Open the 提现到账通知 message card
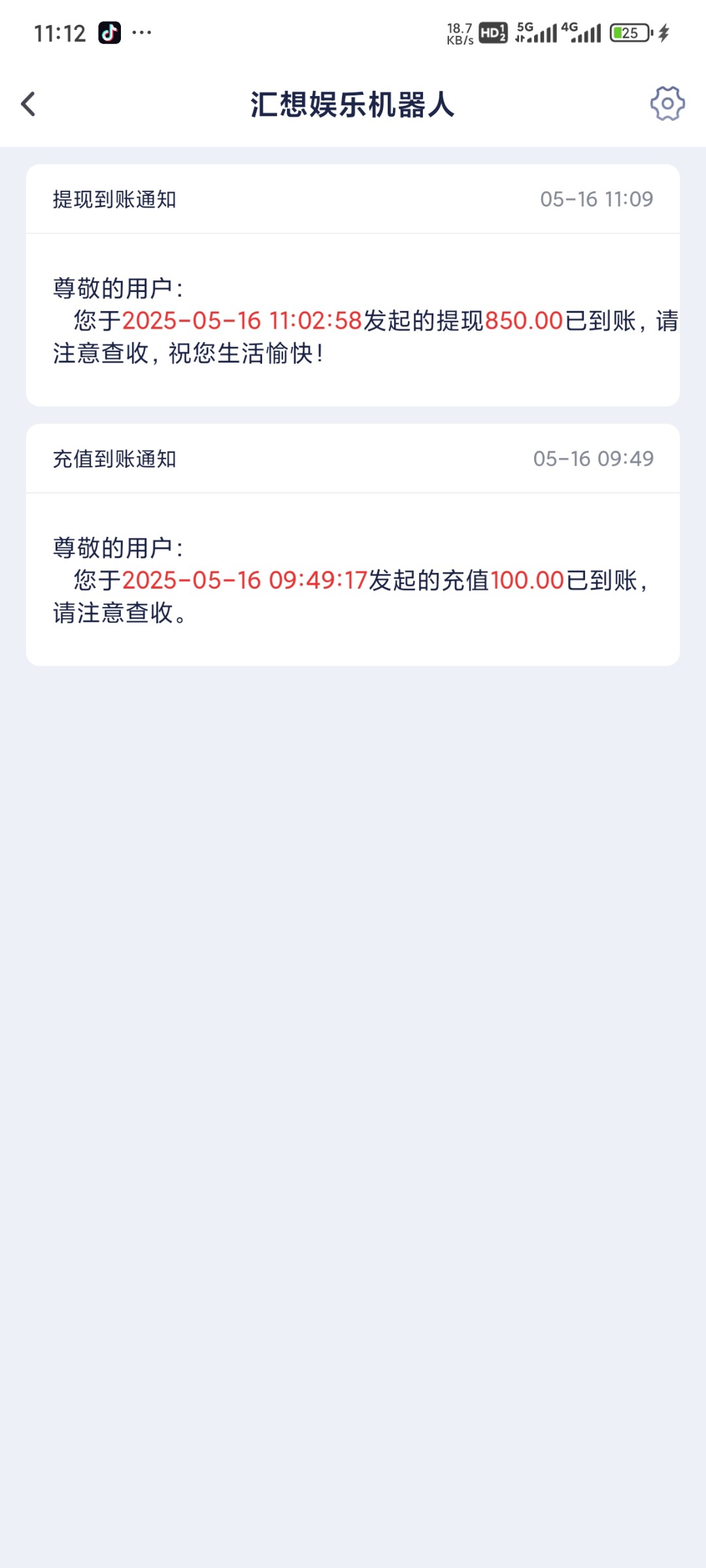Image resolution: width=706 pixels, height=1568 pixels. pos(353,286)
